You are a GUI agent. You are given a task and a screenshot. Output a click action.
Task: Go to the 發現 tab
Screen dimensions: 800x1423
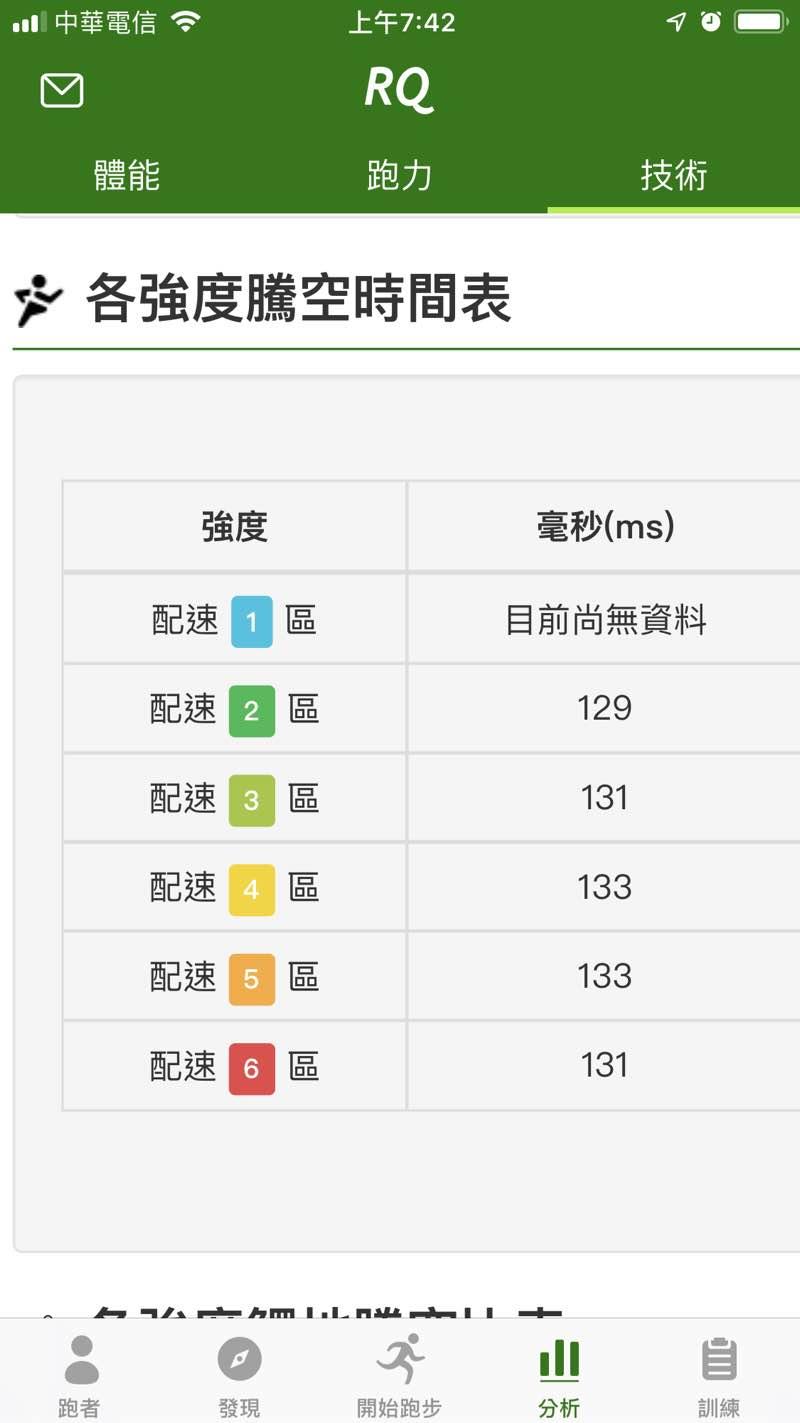[240, 1377]
